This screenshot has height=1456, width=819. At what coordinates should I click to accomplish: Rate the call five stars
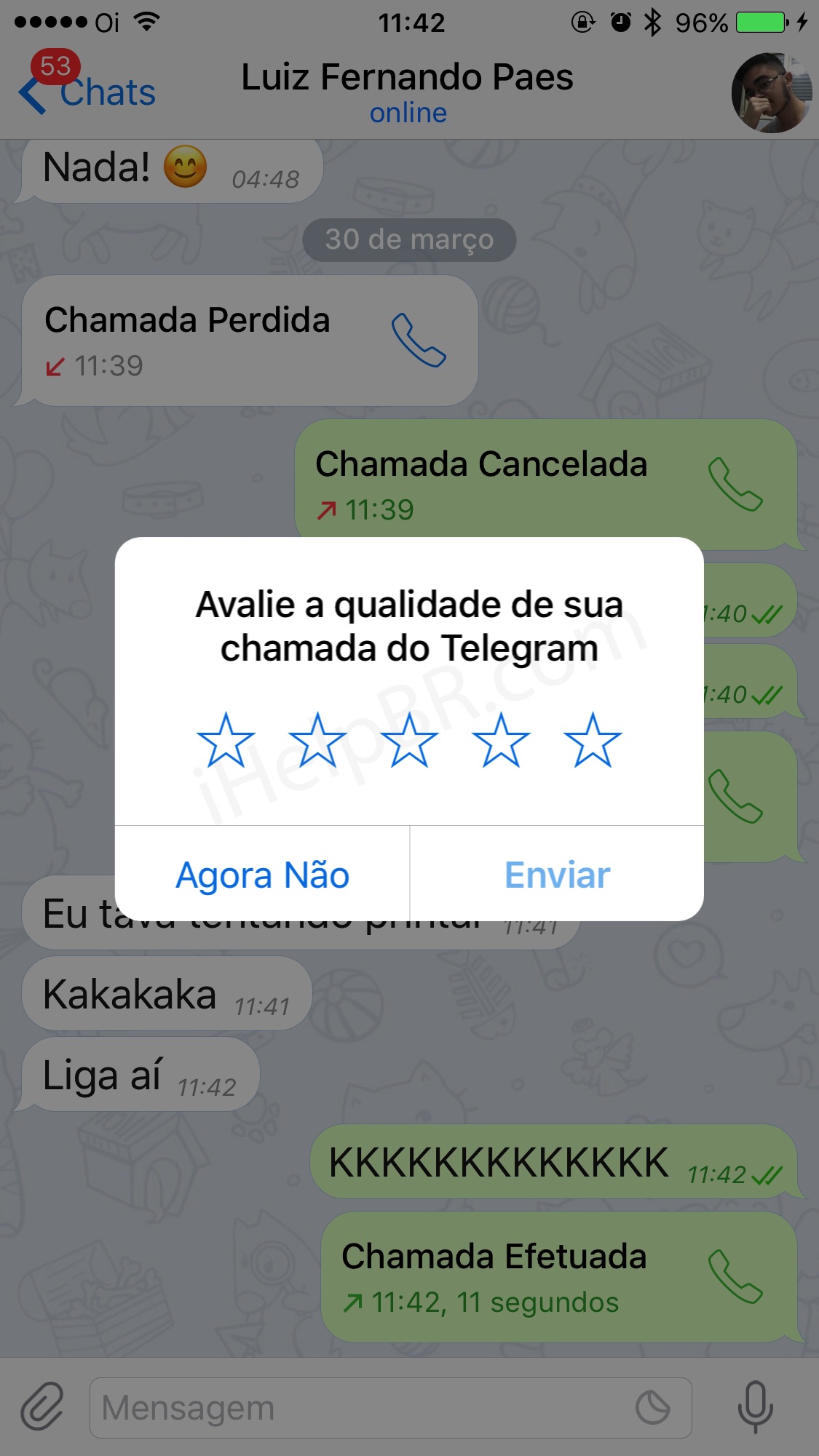click(x=593, y=741)
